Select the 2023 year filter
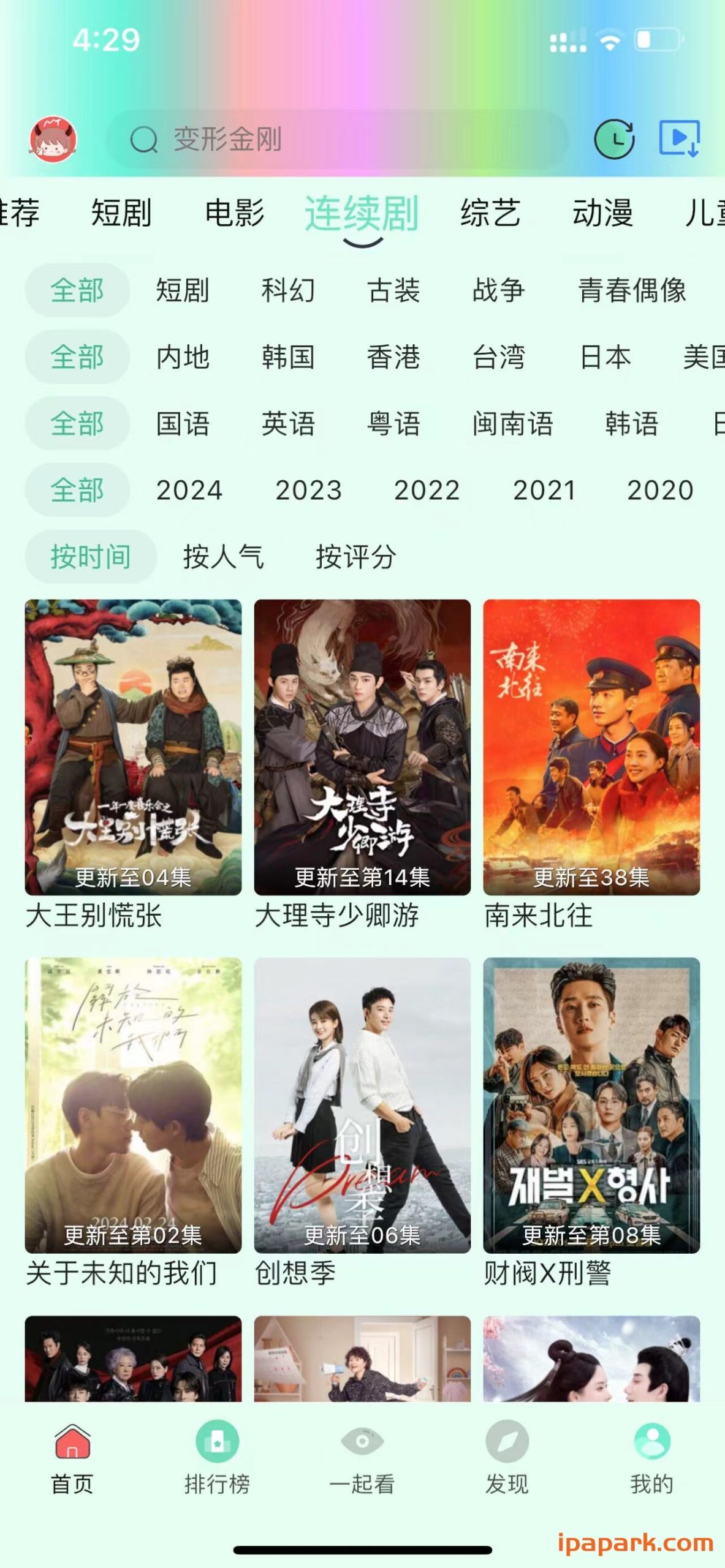Image resolution: width=725 pixels, height=1568 pixels. [x=308, y=490]
